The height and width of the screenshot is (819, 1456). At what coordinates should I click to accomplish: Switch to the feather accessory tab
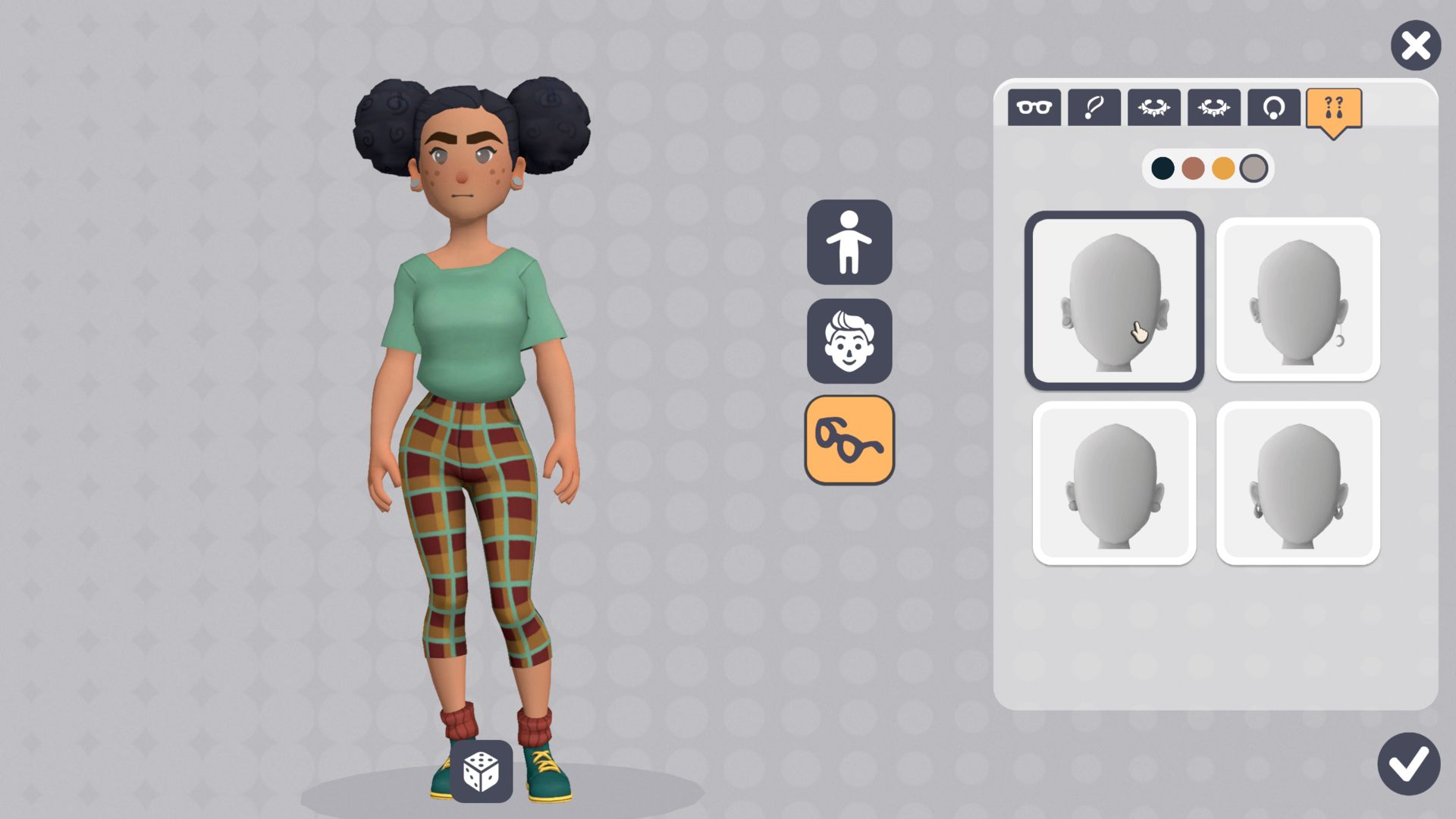(1094, 107)
